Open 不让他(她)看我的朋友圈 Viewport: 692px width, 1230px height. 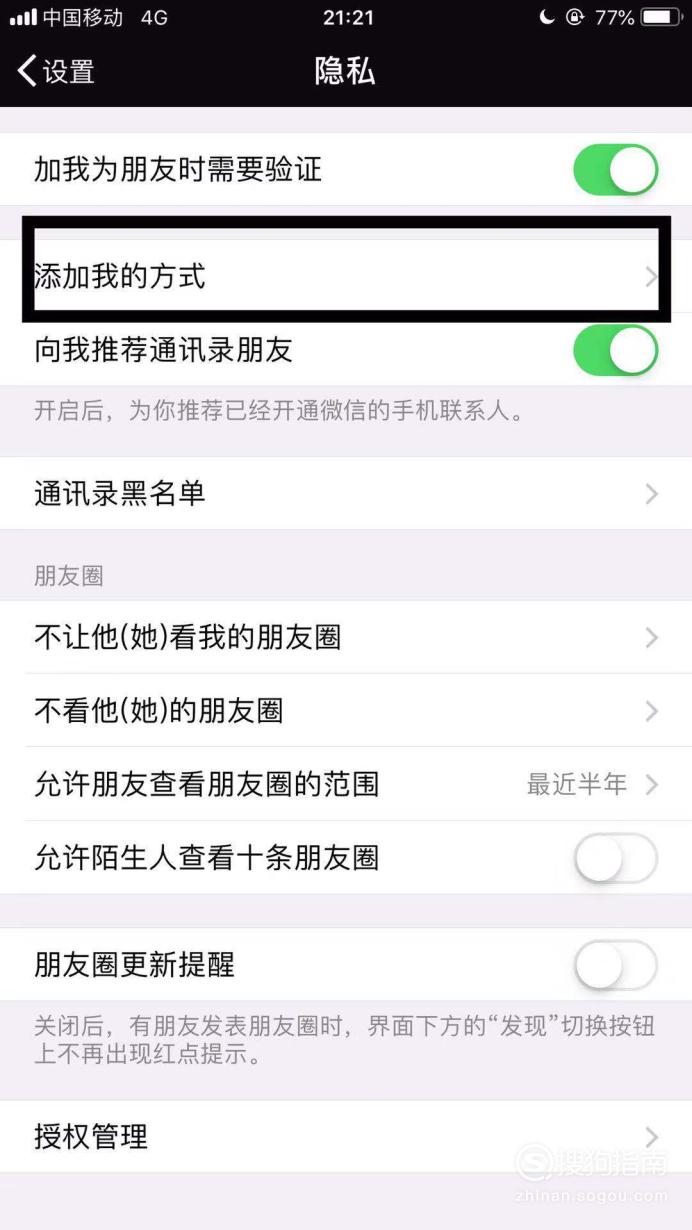(346, 637)
